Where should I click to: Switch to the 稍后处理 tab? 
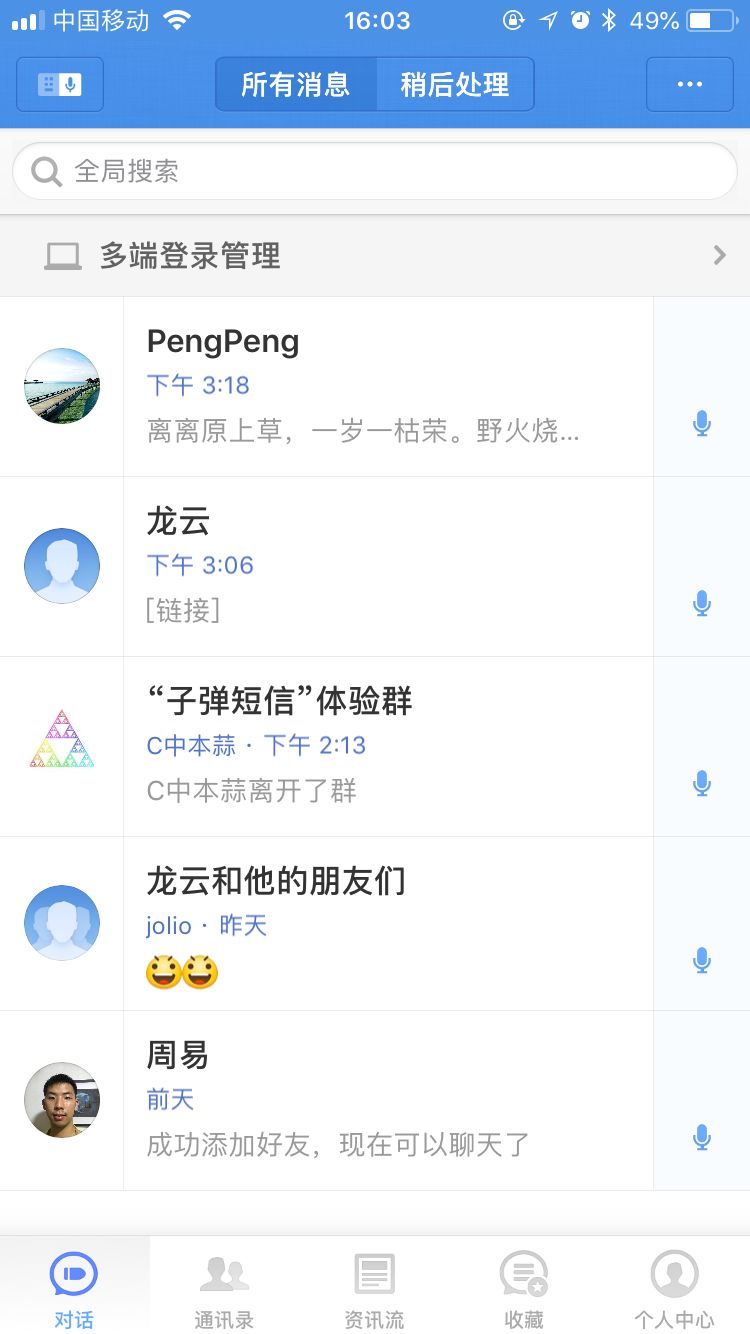click(x=455, y=84)
